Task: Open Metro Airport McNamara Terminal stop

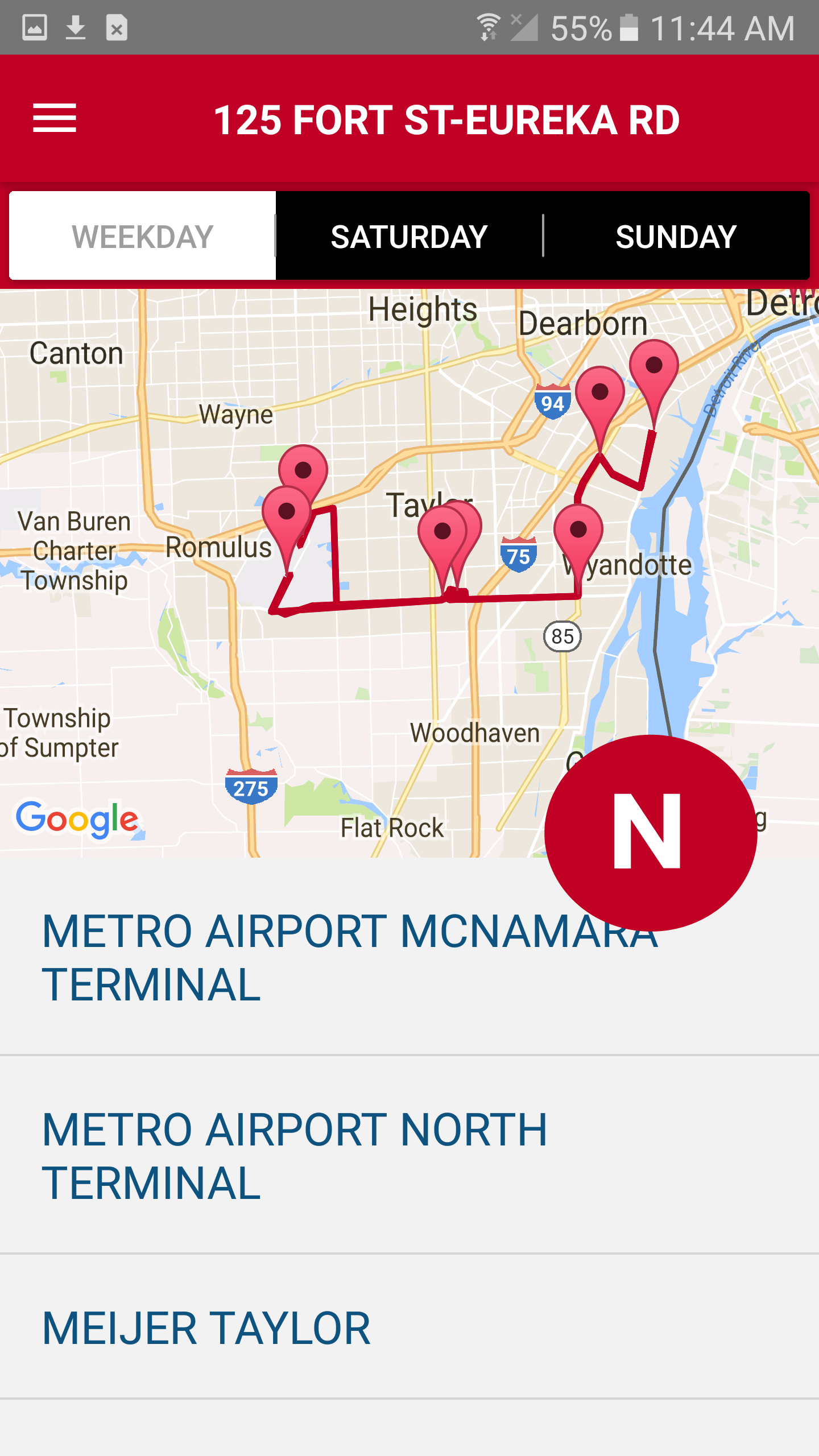Action: 284,958
